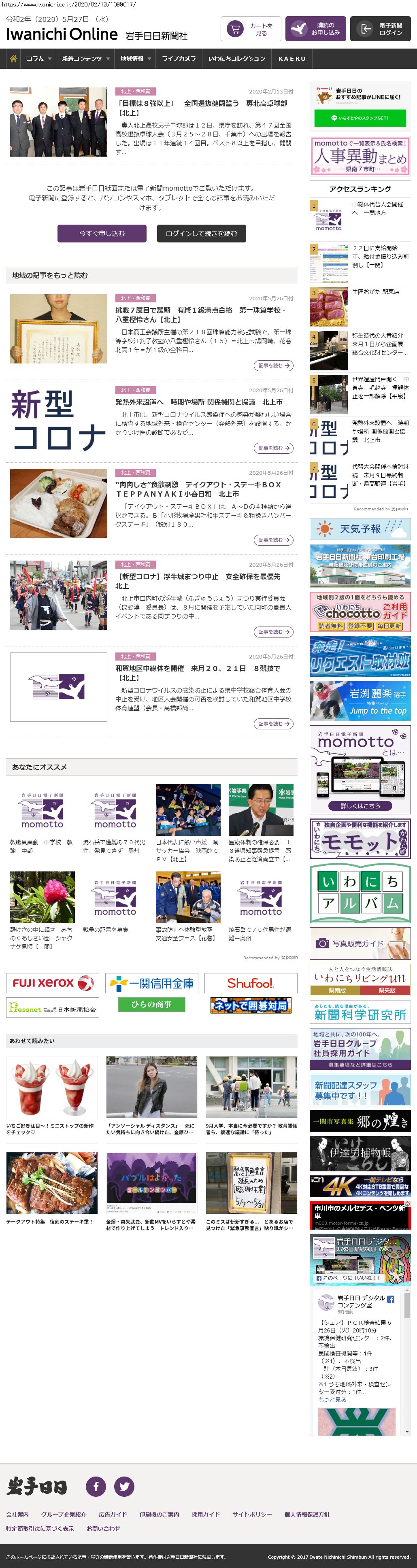Open the home icon in navigation bar

[x=13, y=58]
